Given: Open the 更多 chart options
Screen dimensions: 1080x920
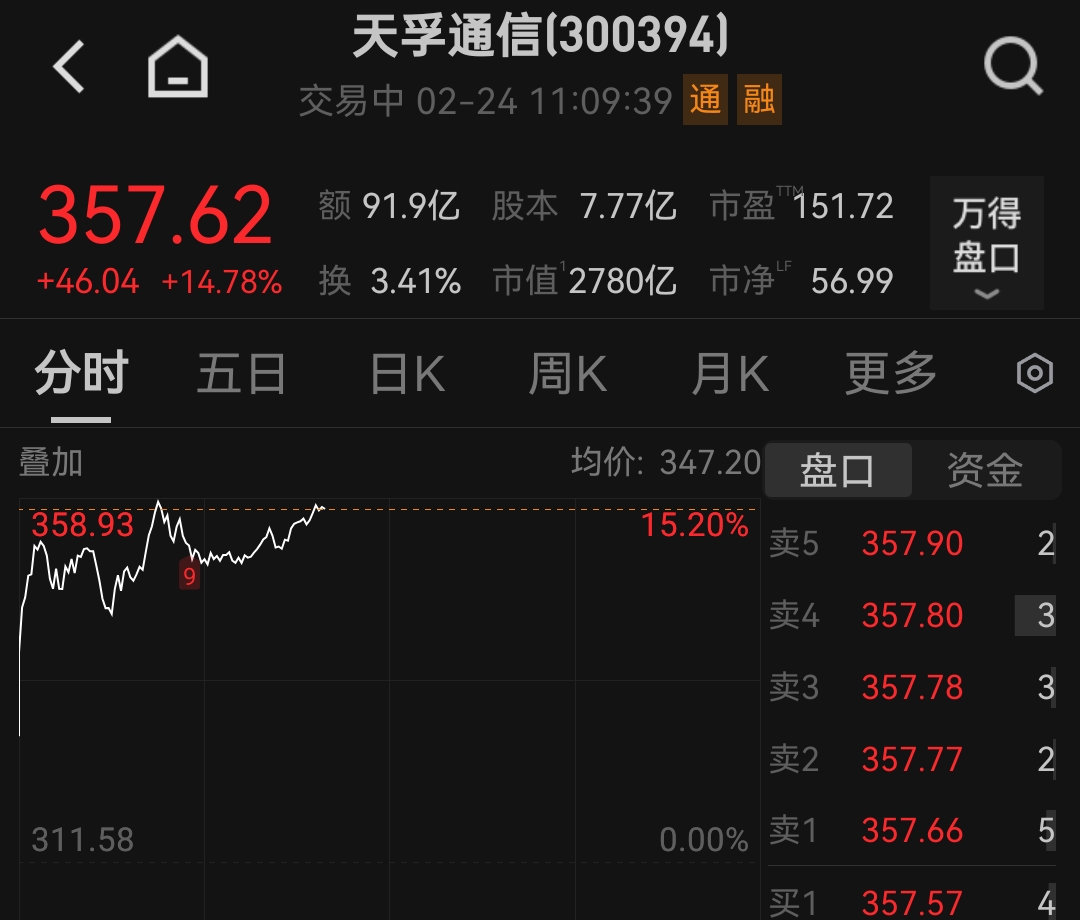Looking at the screenshot, I should [890, 374].
